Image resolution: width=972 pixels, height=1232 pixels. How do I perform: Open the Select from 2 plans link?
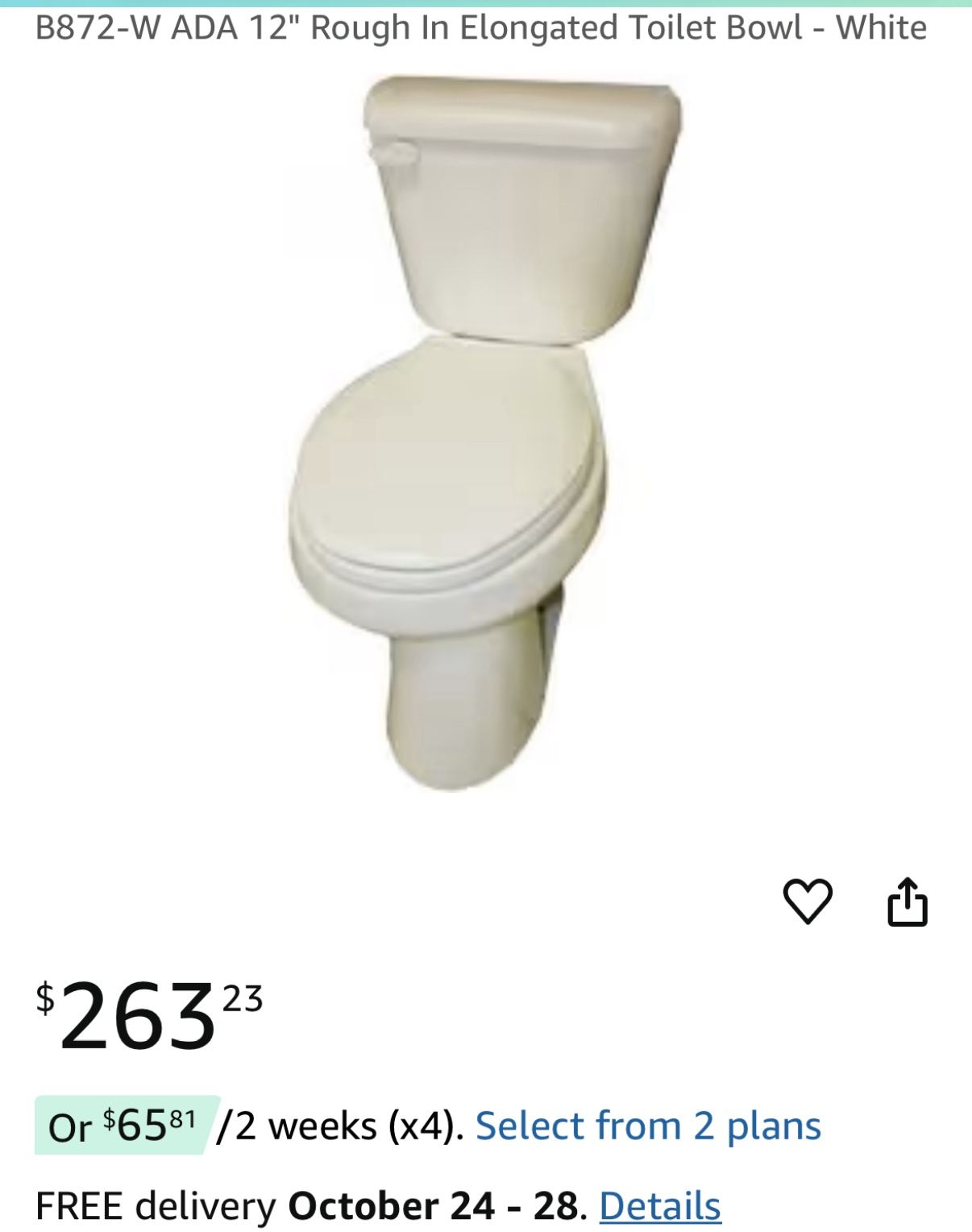click(648, 1126)
